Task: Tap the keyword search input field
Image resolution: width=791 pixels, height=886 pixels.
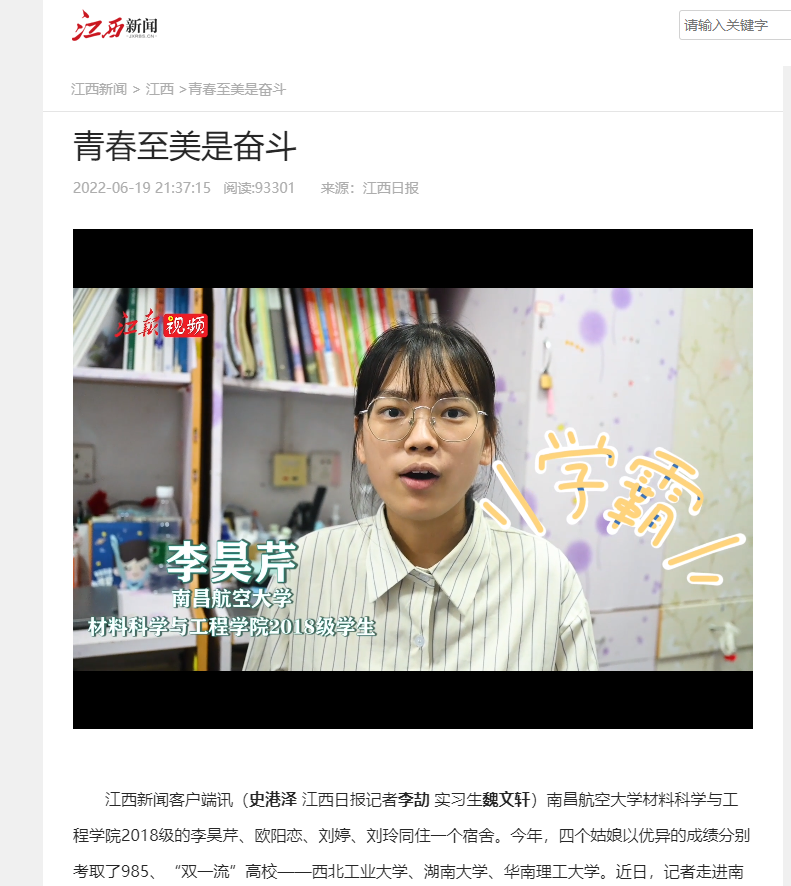Action: pyautogui.click(x=734, y=25)
